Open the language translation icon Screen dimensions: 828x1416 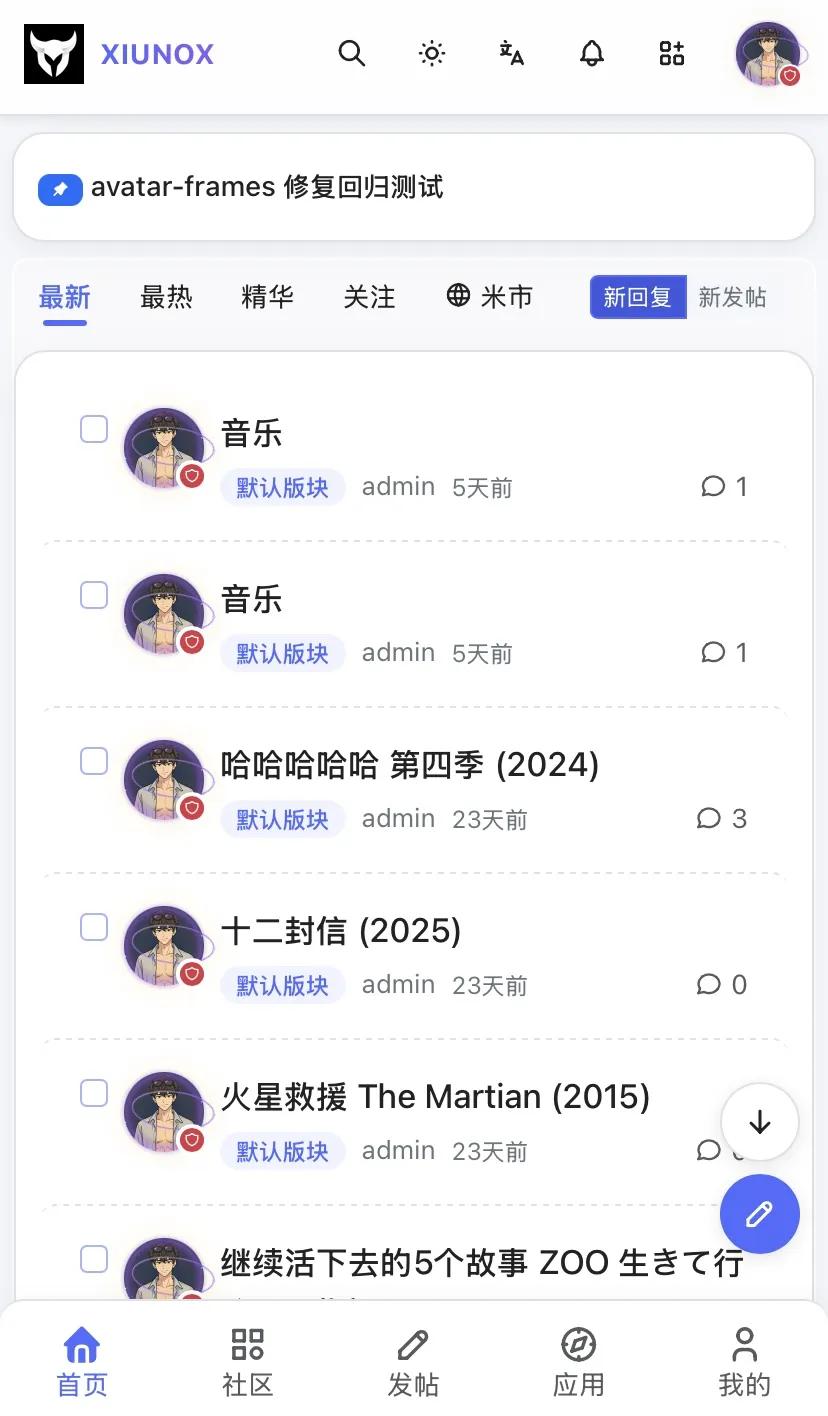512,53
